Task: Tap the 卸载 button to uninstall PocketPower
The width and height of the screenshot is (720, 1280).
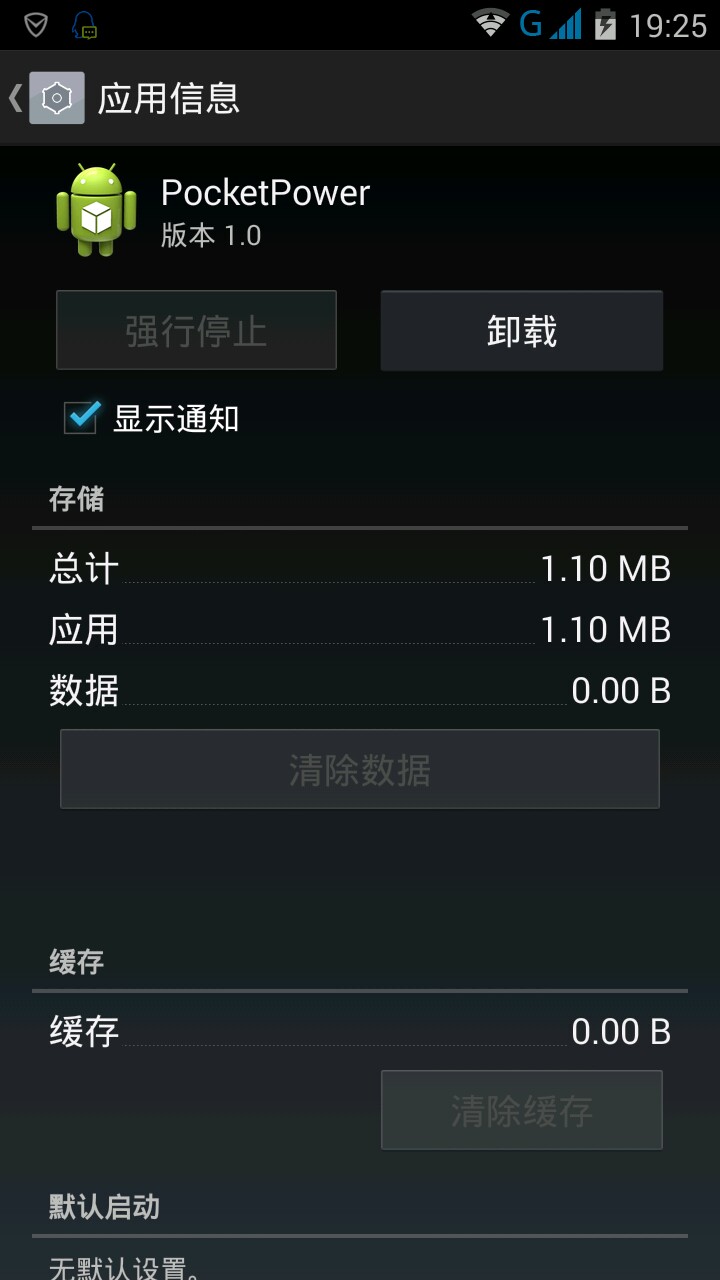Action: (x=521, y=331)
